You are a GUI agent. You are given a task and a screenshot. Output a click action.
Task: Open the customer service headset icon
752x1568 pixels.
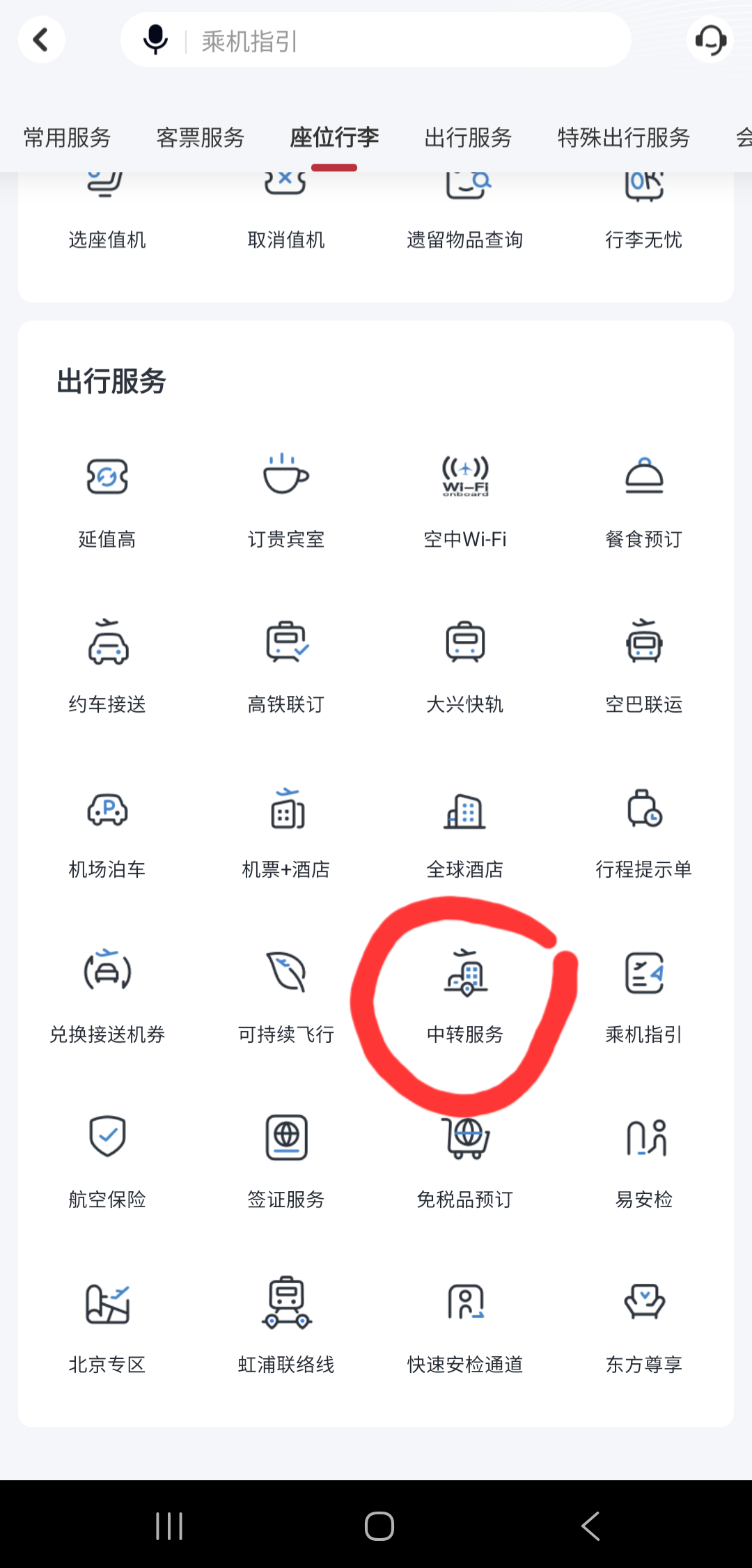[x=710, y=40]
